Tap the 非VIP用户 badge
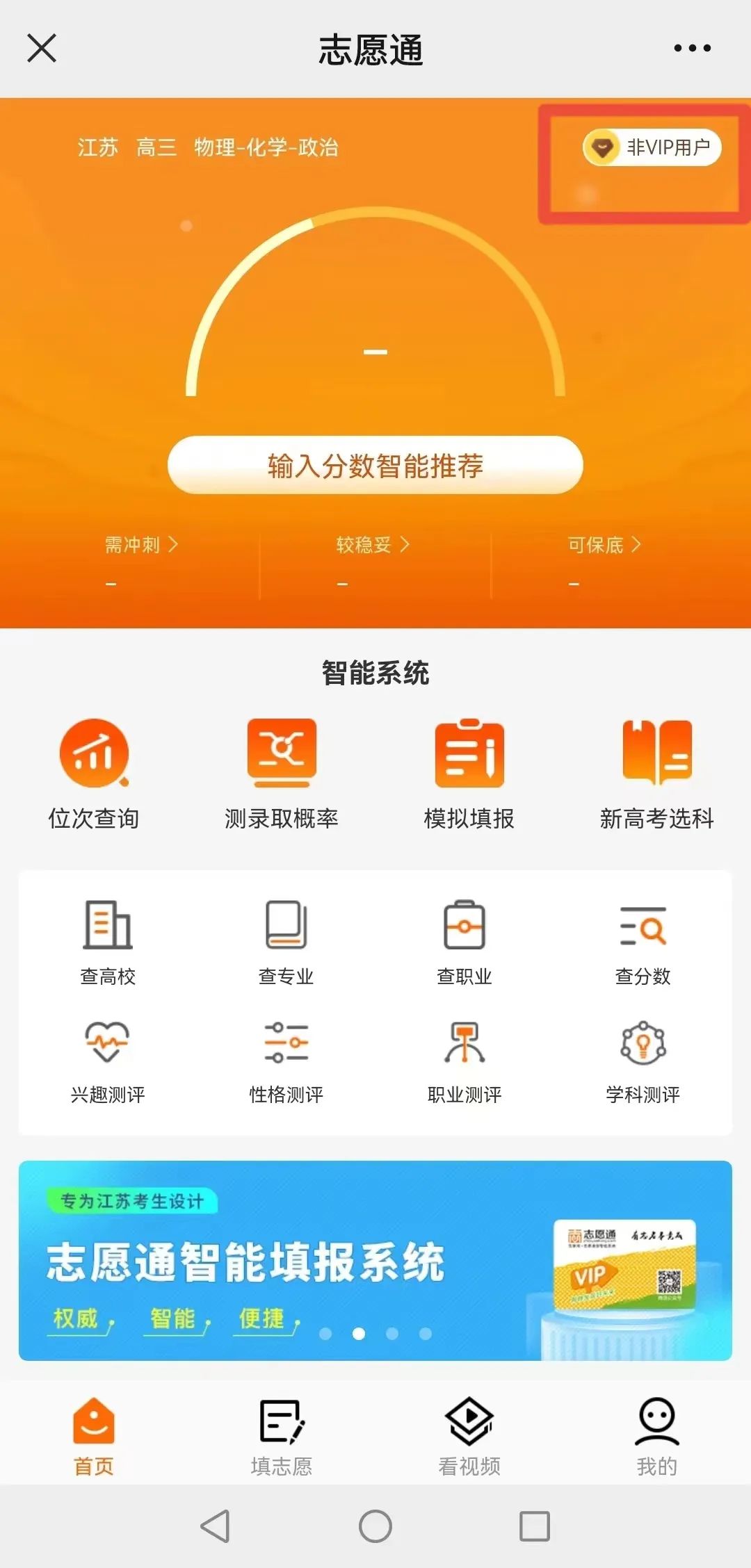The width and height of the screenshot is (751, 1568). 652,147
